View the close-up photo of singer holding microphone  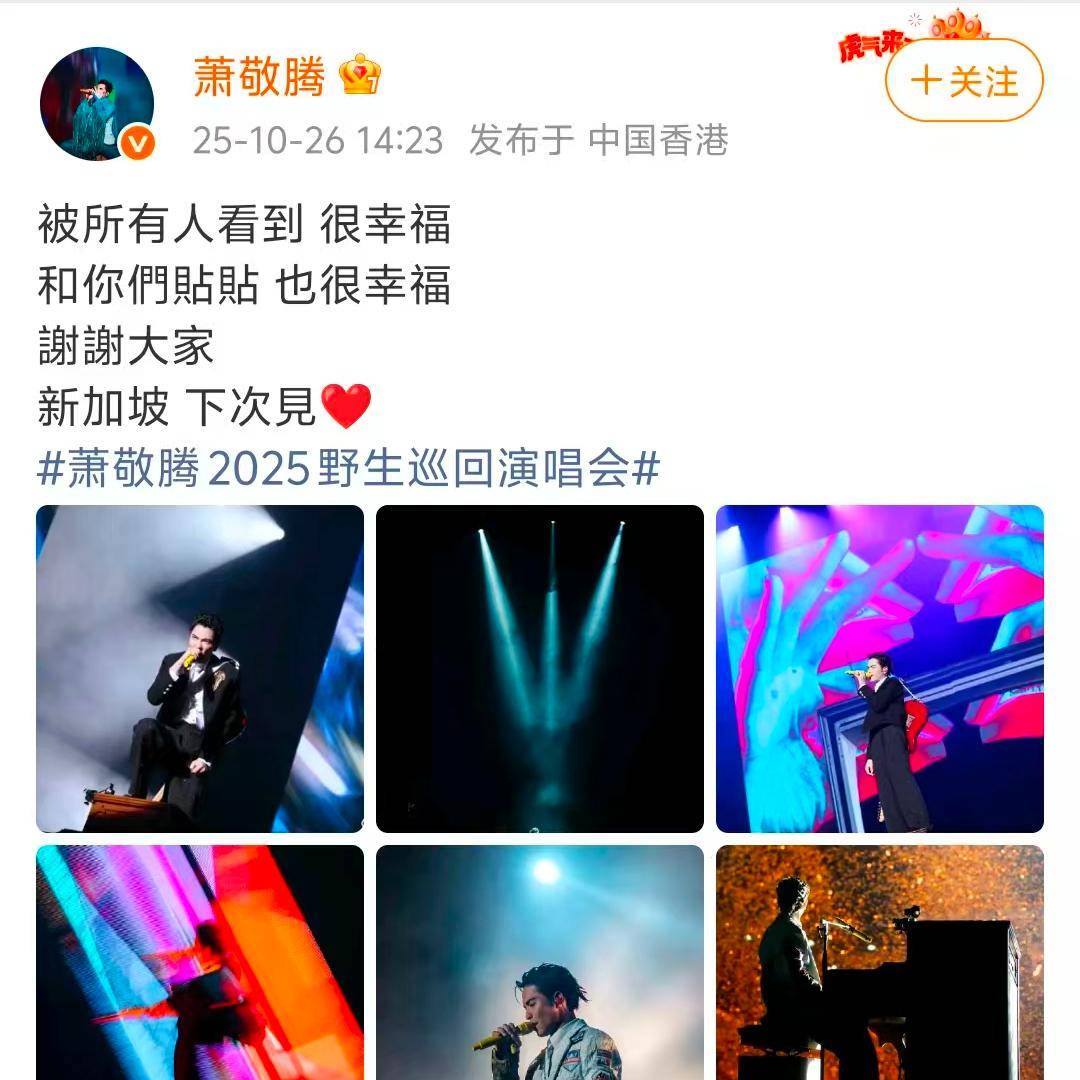[540, 962]
